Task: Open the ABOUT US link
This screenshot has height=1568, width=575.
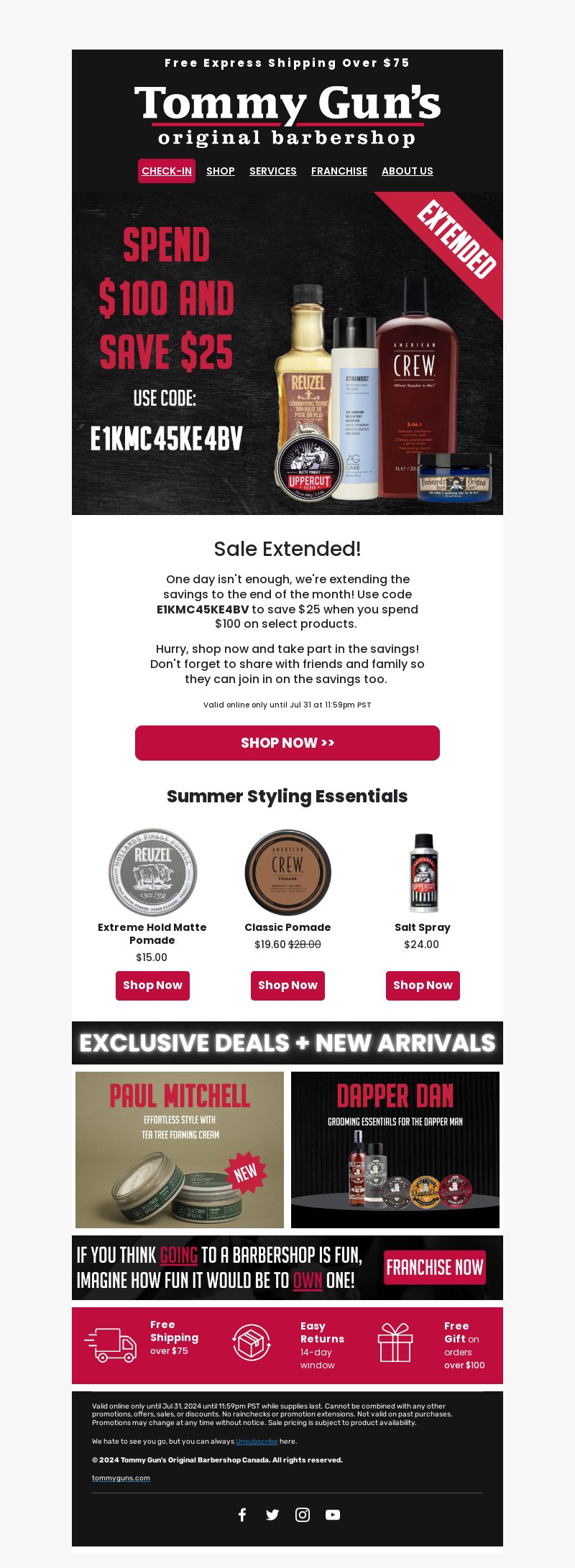Action: coord(407,171)
